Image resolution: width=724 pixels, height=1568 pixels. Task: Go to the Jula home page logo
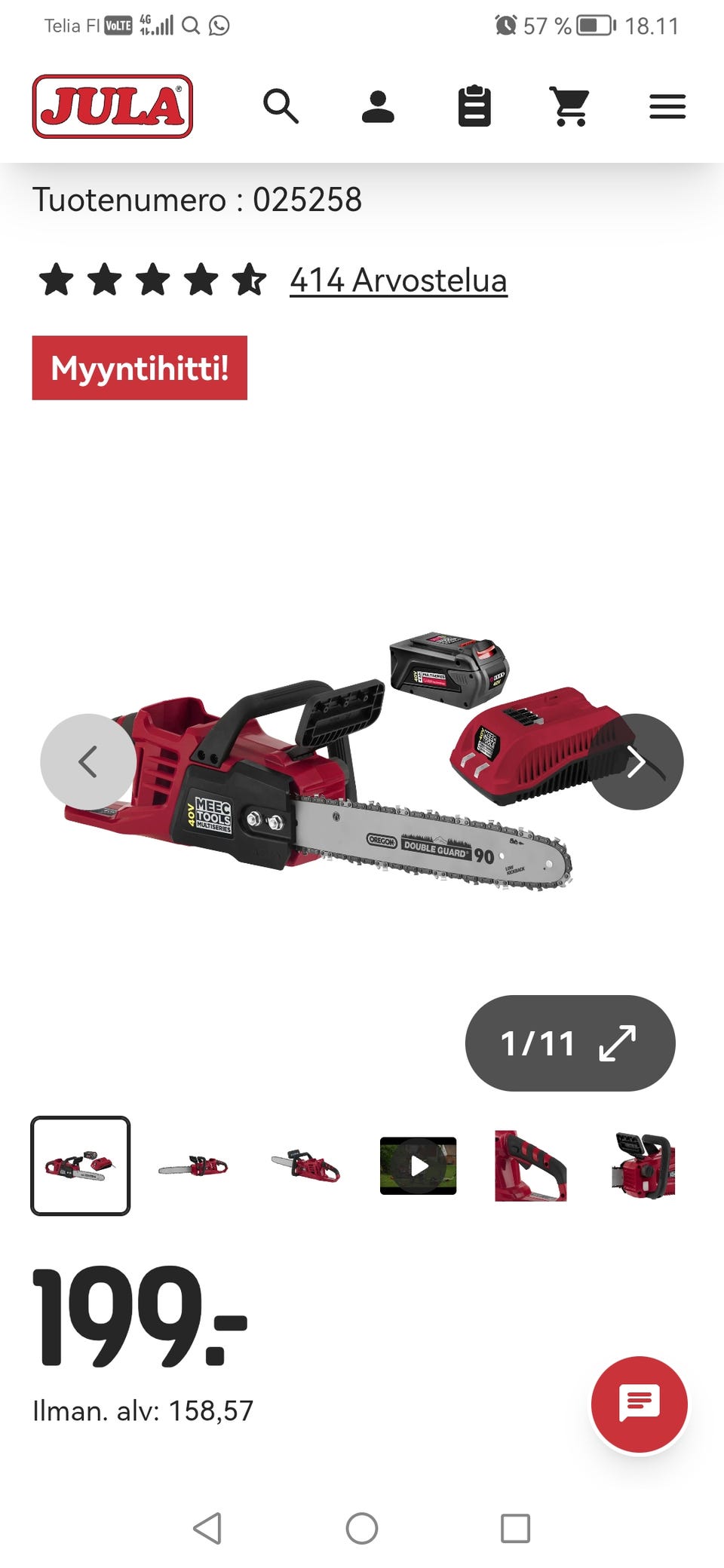click(x=112, y=106)
